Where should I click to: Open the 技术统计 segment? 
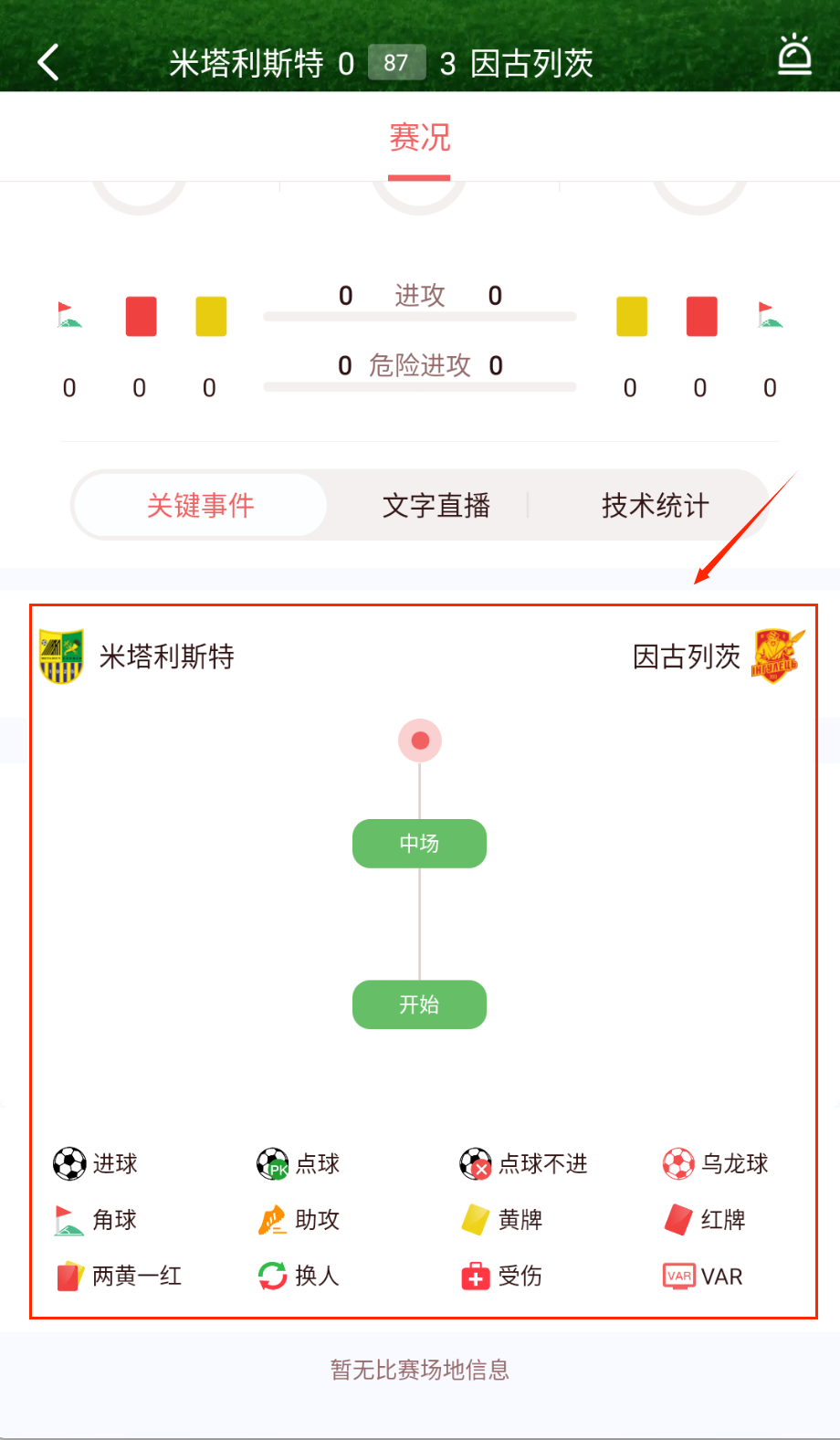tap(655, 505)
